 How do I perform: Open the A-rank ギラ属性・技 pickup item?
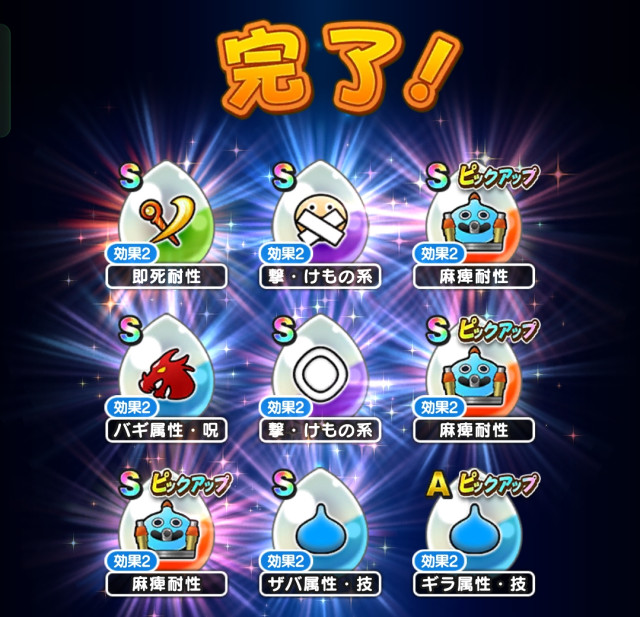pyautogui.click(x=474, y=532)
